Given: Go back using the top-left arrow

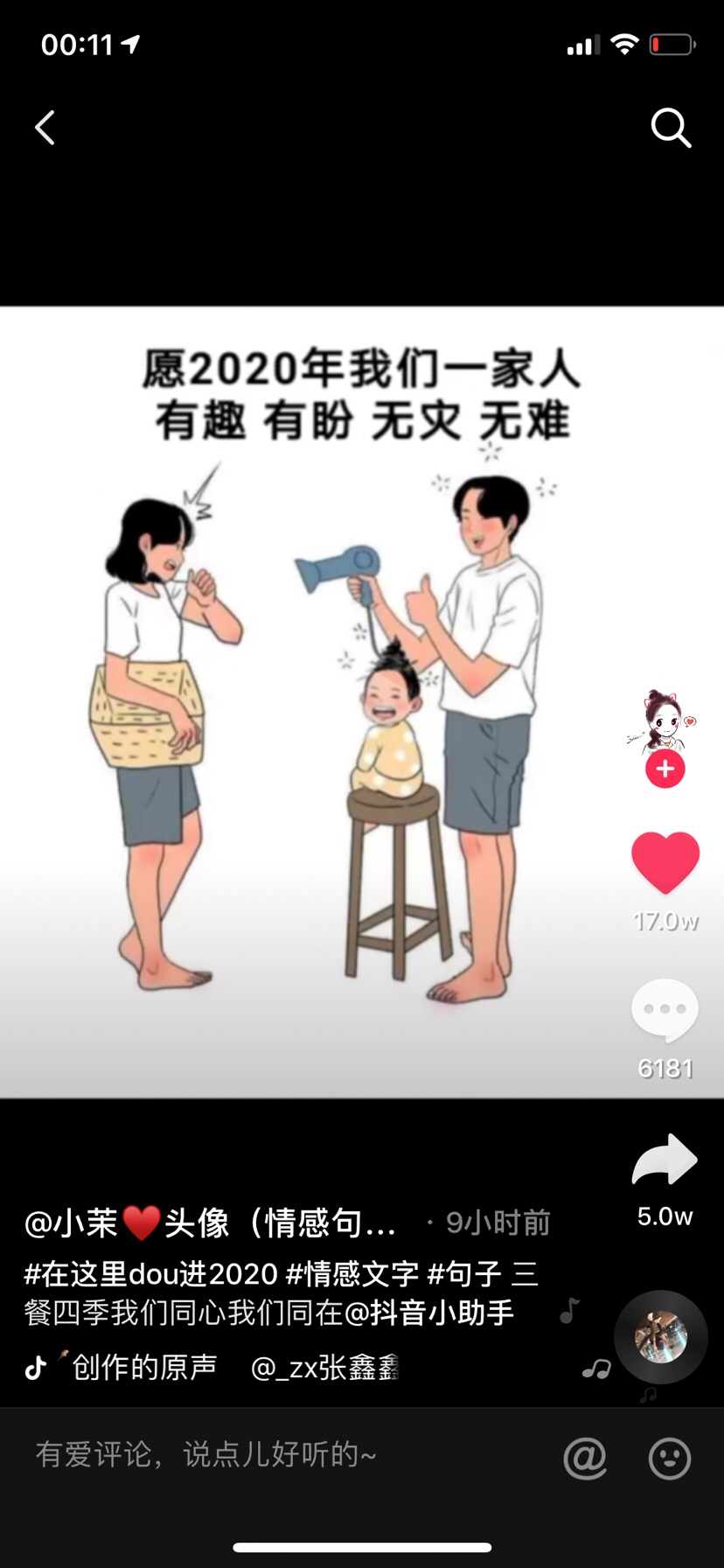Looking at the screenshot, I should click(45, 128).
